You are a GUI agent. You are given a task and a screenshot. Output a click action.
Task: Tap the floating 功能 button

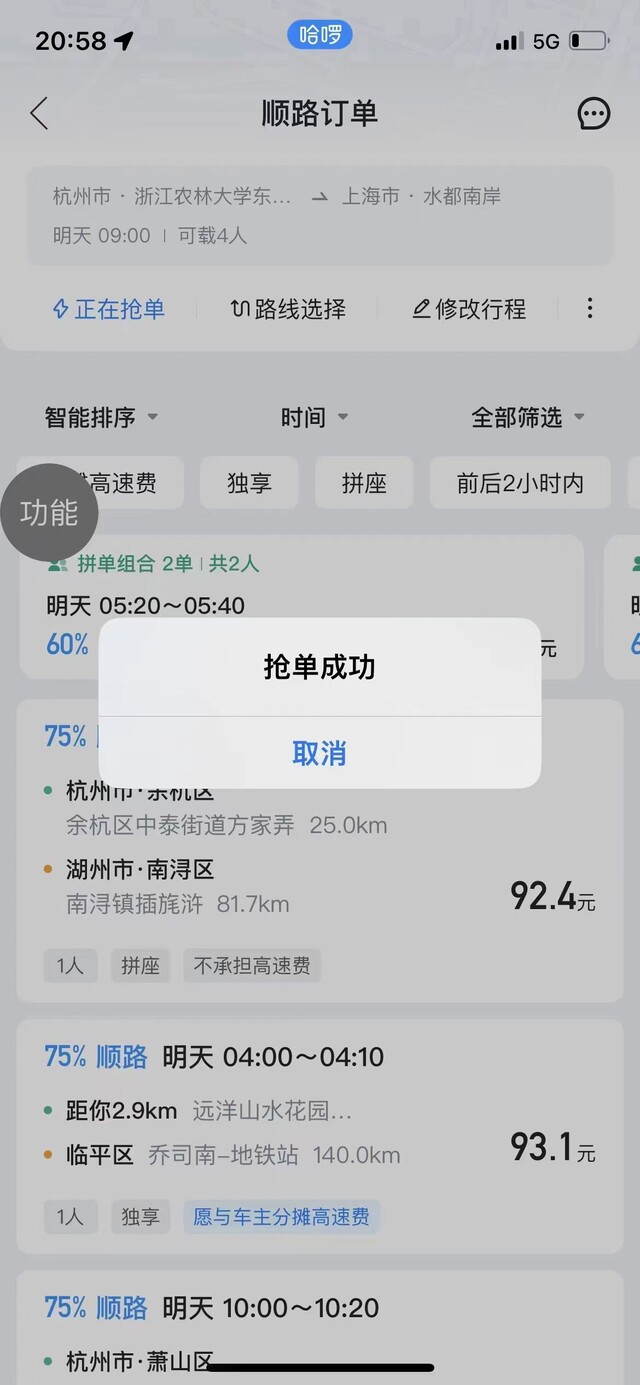click(x=49, y=513)
